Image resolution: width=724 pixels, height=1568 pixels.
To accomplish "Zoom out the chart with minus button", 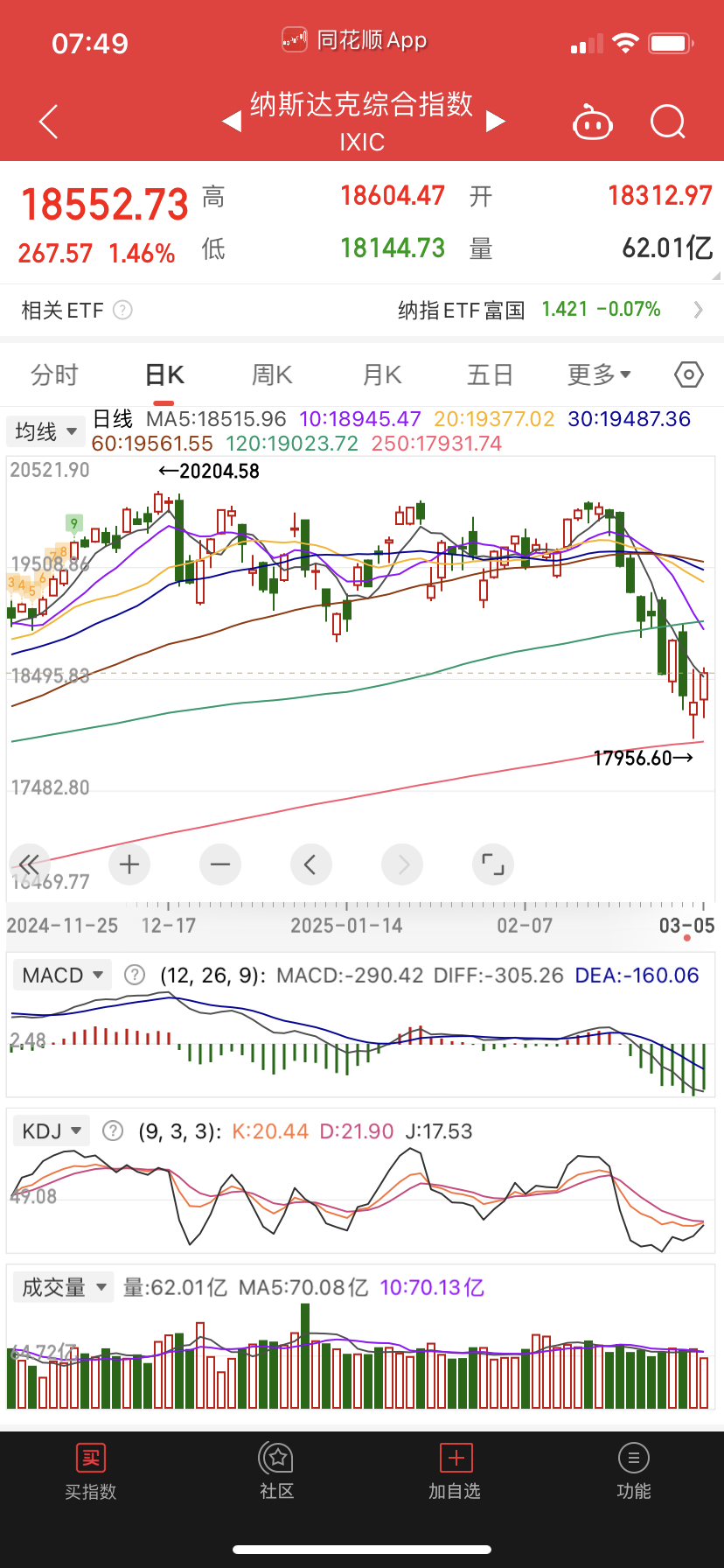I will [220, 865].
